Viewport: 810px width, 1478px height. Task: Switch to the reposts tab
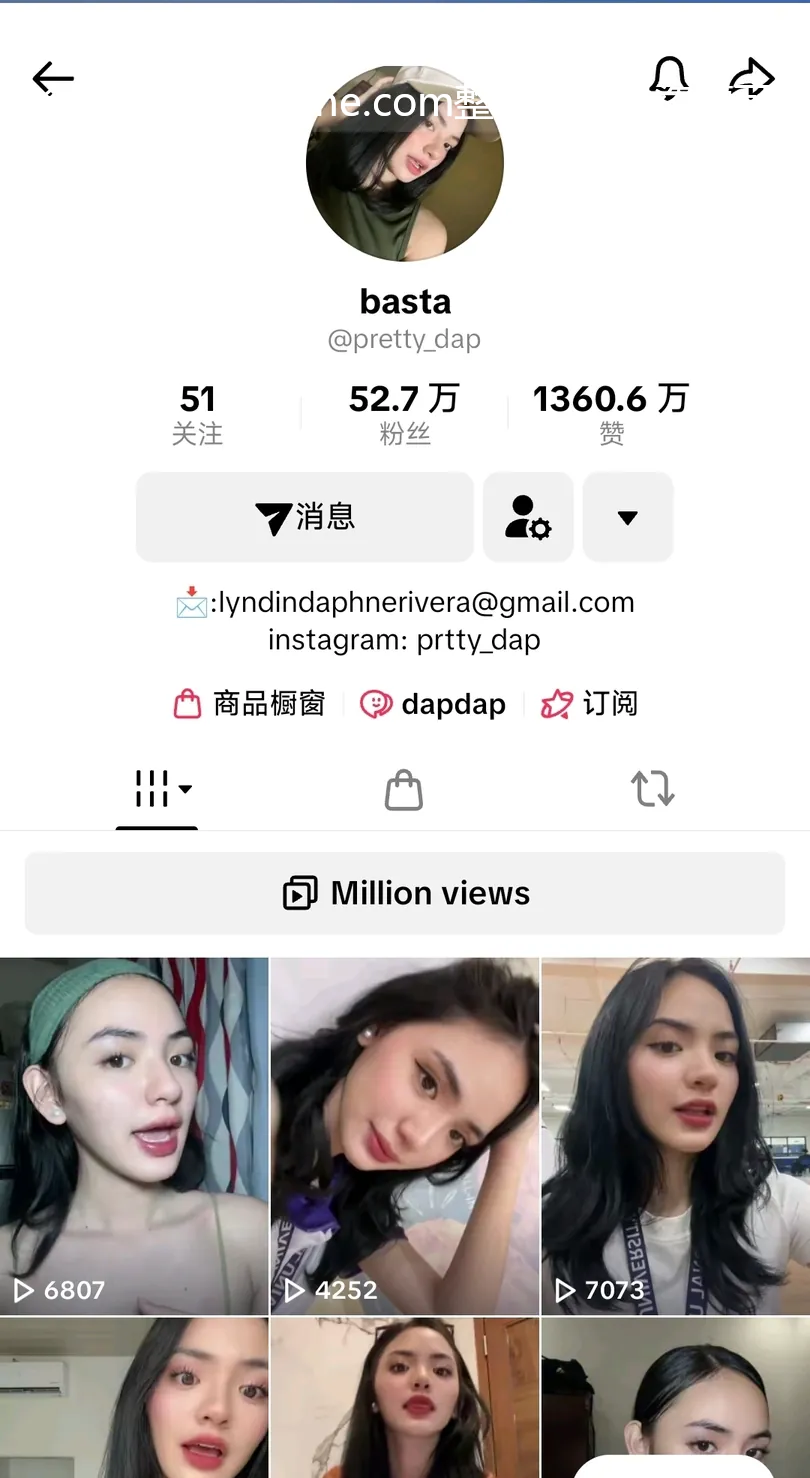pyautogui.click(x=652, y=789)
